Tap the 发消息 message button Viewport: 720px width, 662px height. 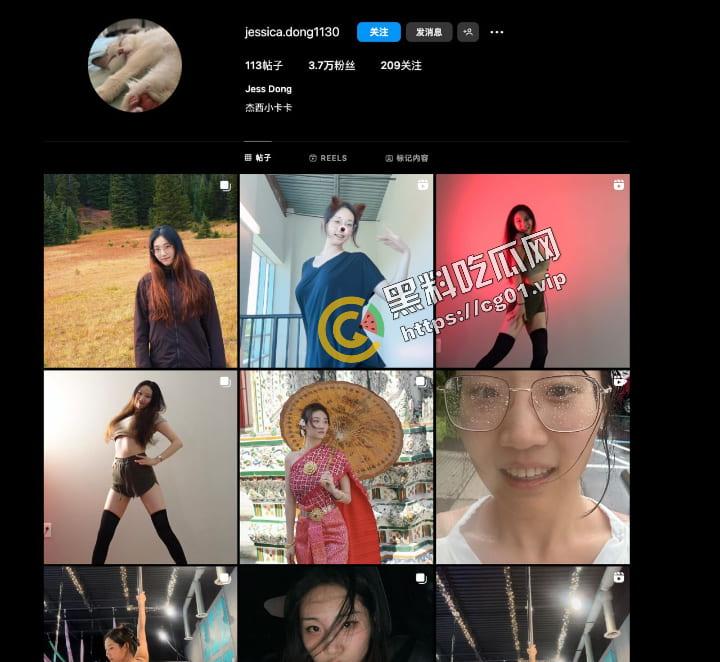click(x=429, y=32)
